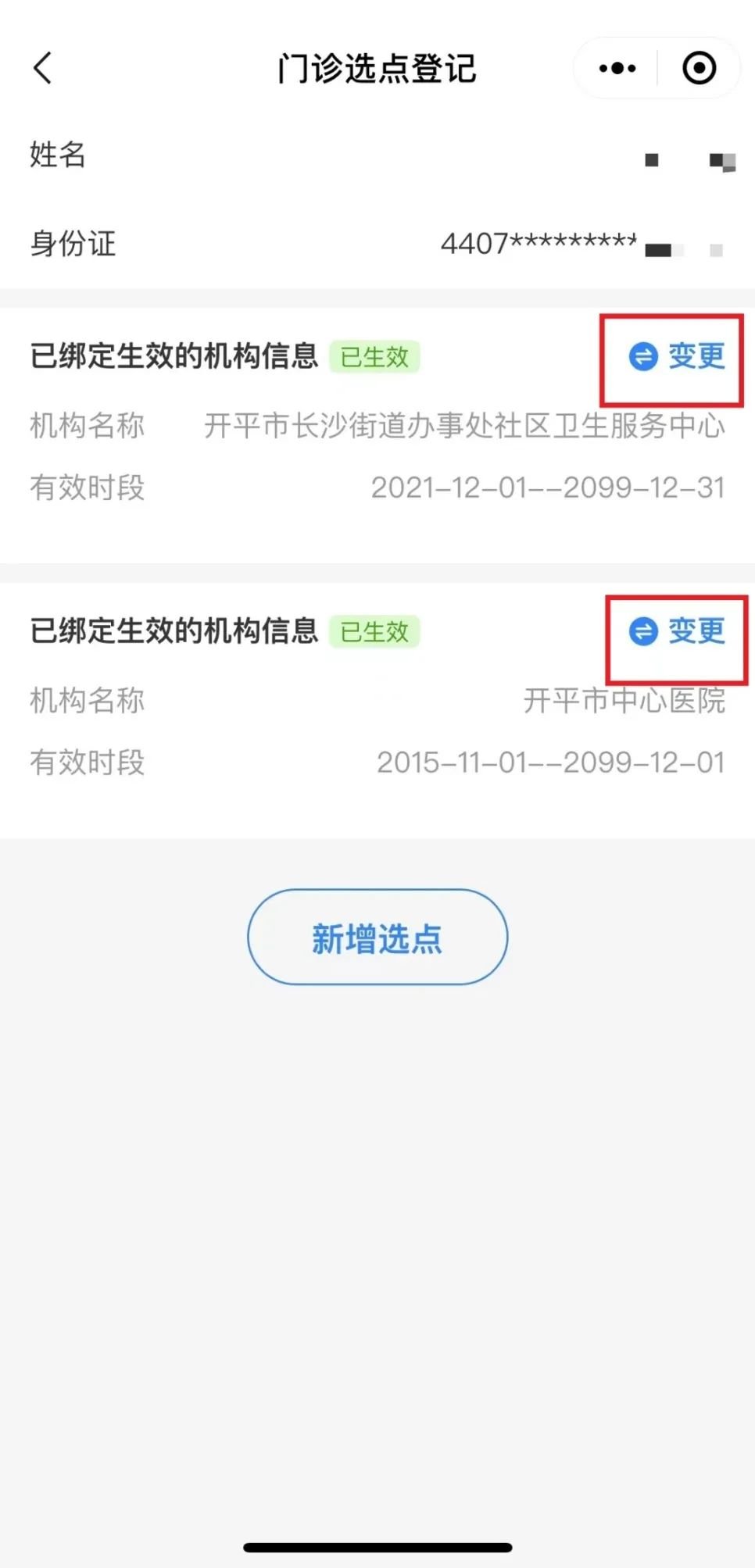The height and width of the screenshot is (1568, 755).
Task: Open the mini program more options menu
Action: (x=617, y=68)
